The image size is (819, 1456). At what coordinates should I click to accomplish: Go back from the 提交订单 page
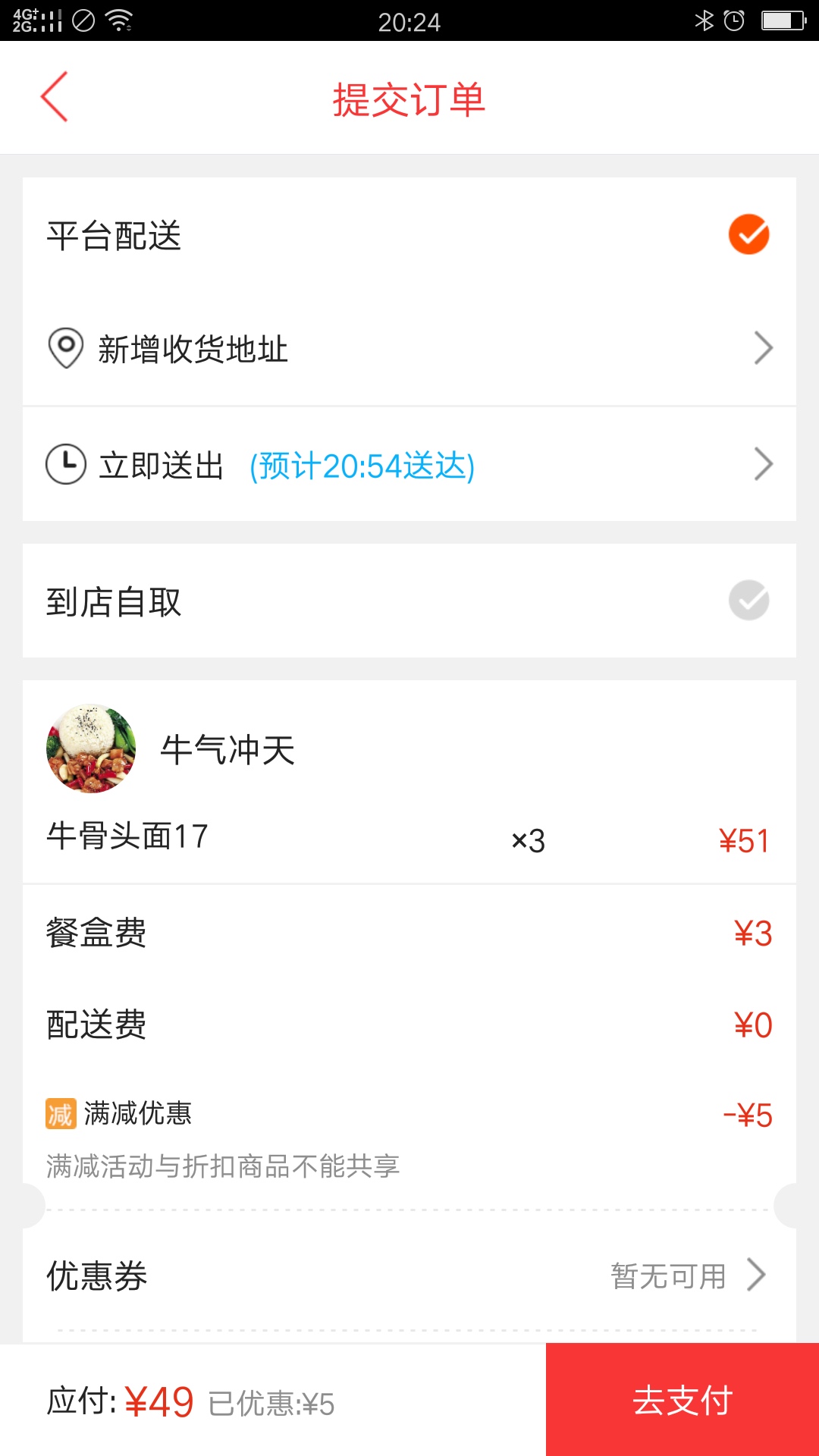[55, 97]
